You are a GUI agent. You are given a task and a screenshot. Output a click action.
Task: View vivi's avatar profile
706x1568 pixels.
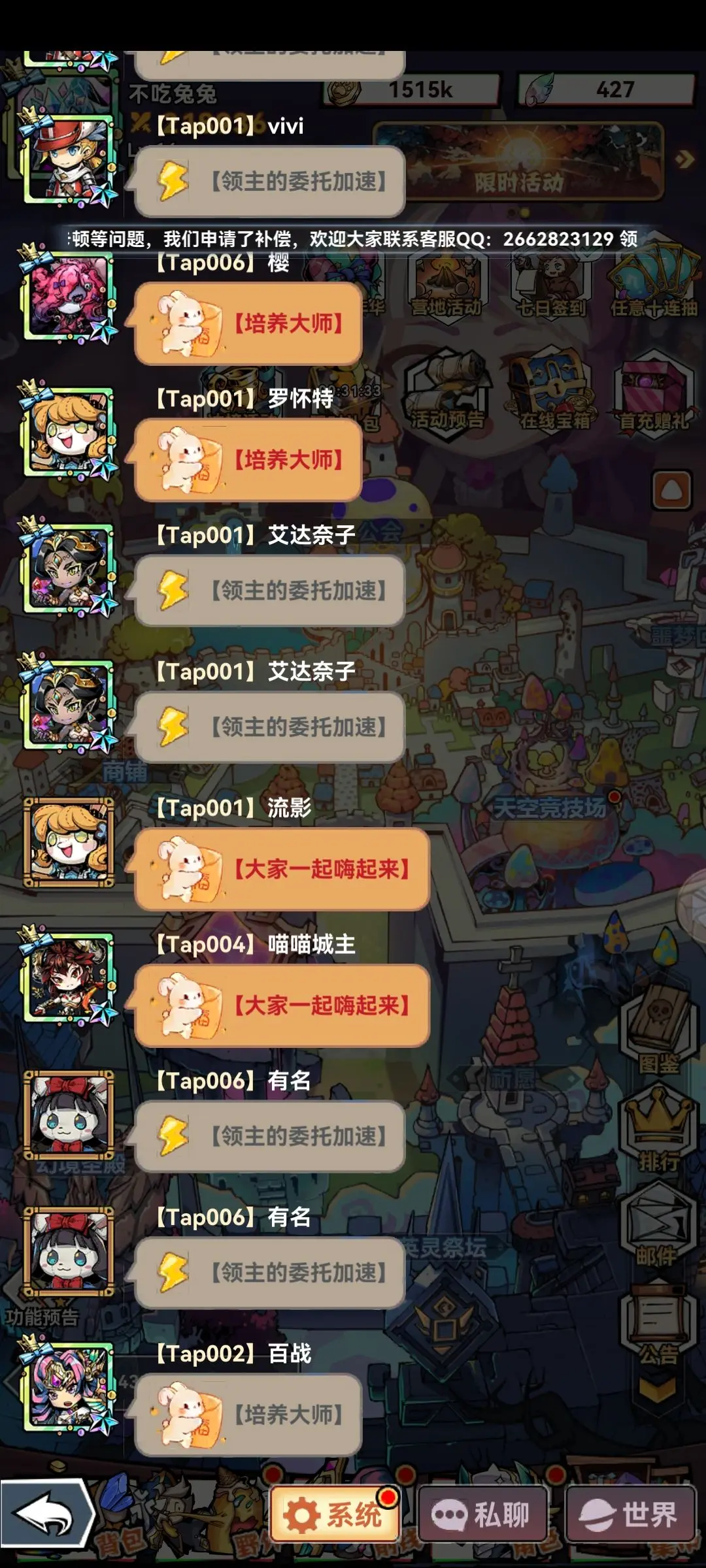coord(69,159)
